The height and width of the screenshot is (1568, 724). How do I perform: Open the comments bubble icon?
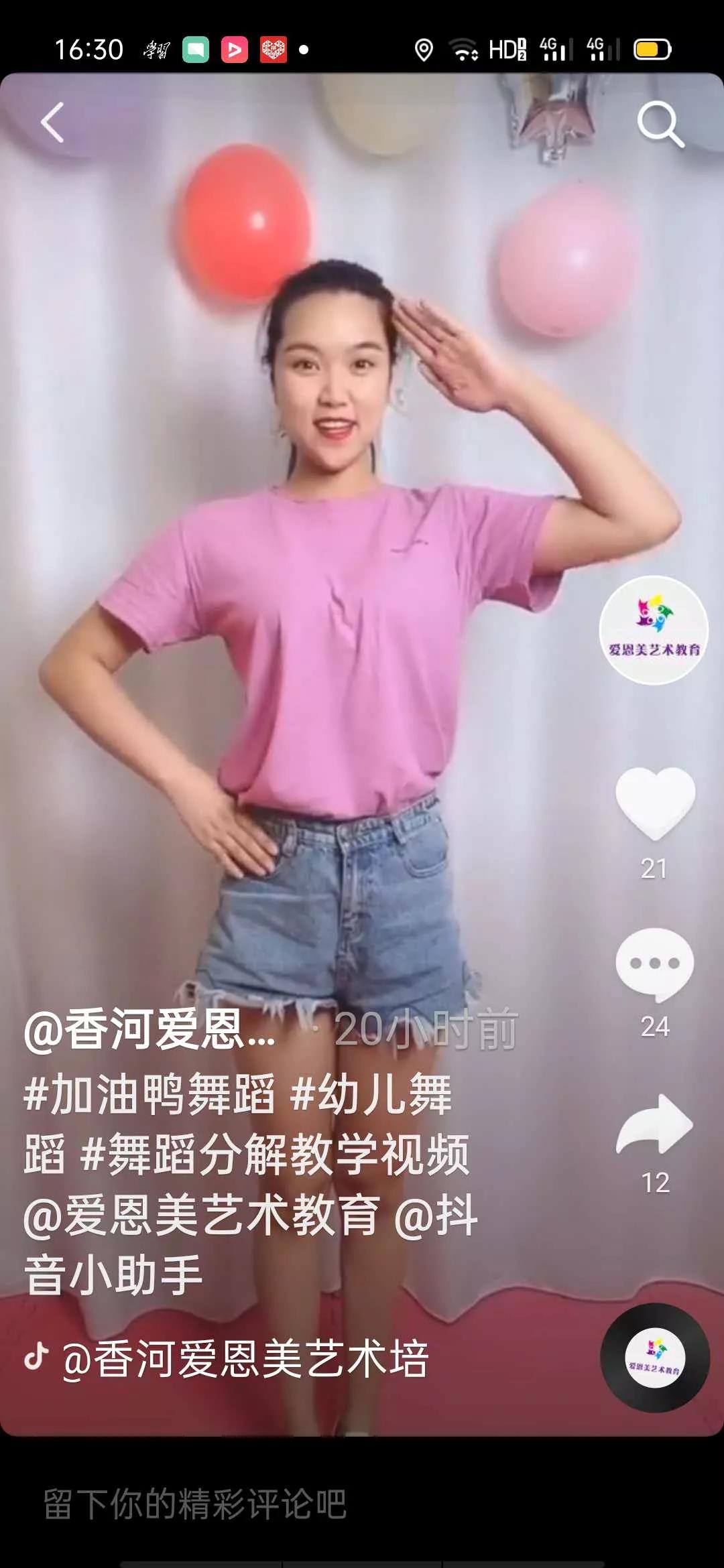tap(655, 964)
